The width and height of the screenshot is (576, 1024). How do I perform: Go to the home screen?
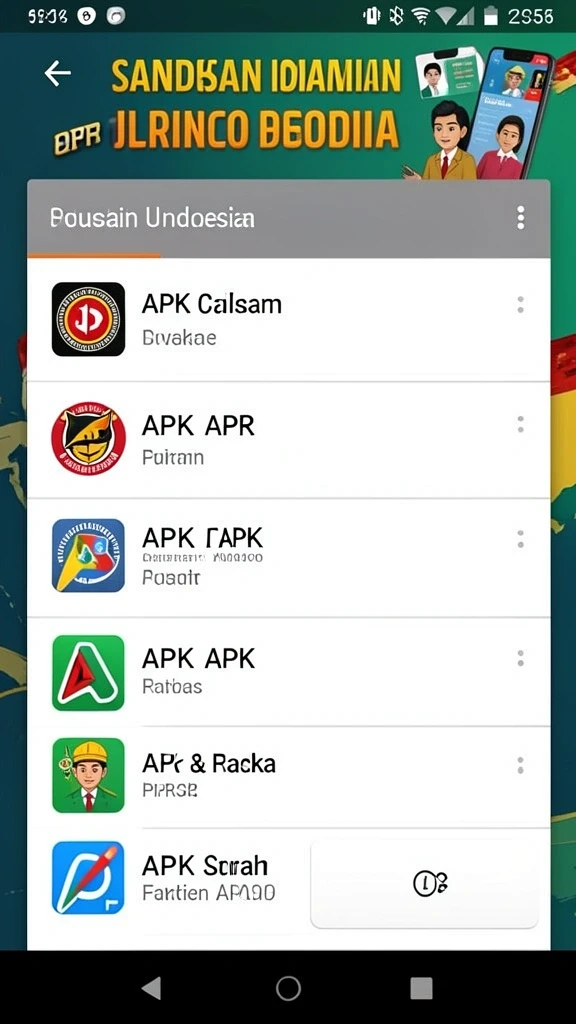[x=288, y=988]
